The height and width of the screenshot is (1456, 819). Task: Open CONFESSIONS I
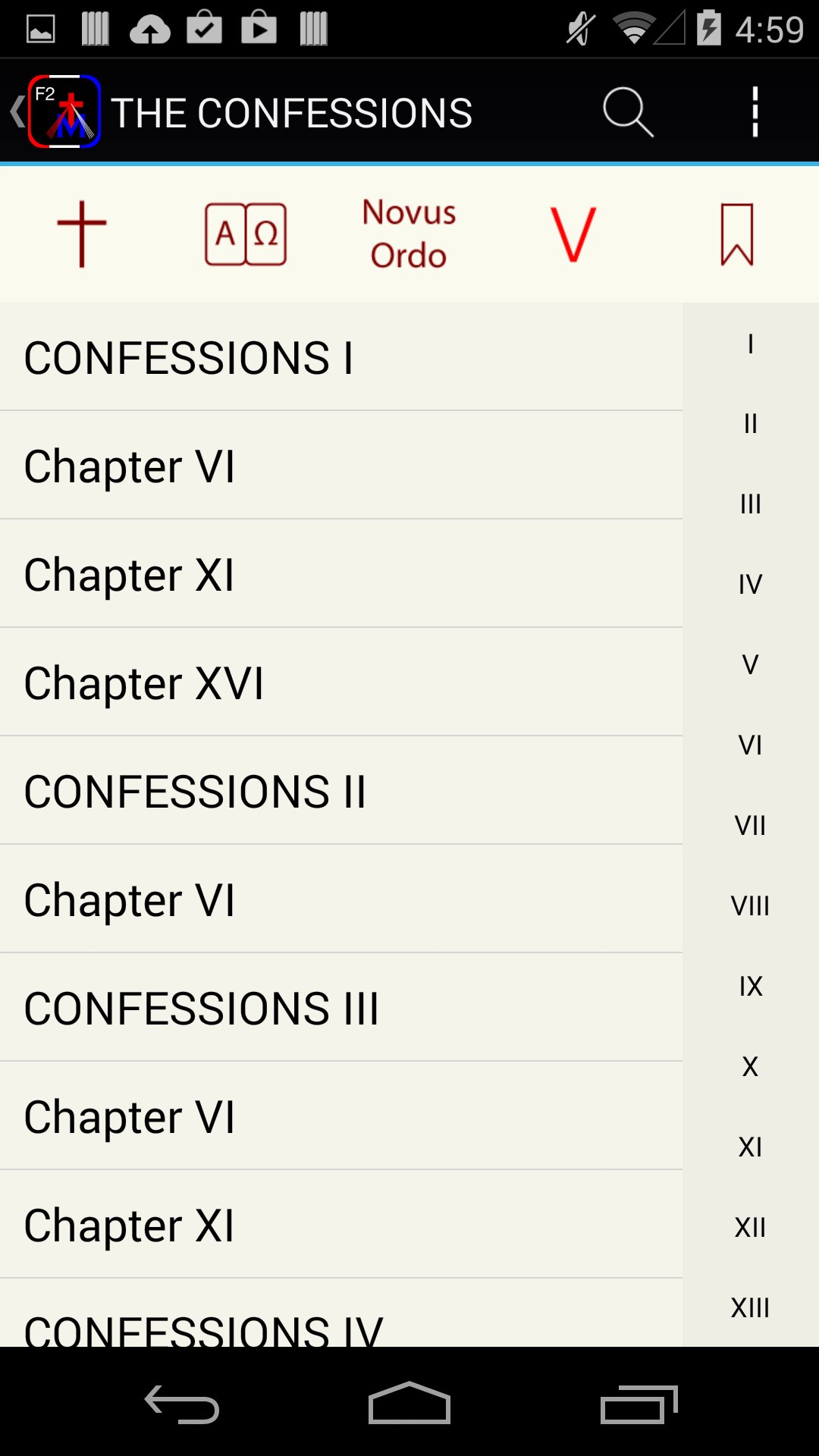[341, 357]
